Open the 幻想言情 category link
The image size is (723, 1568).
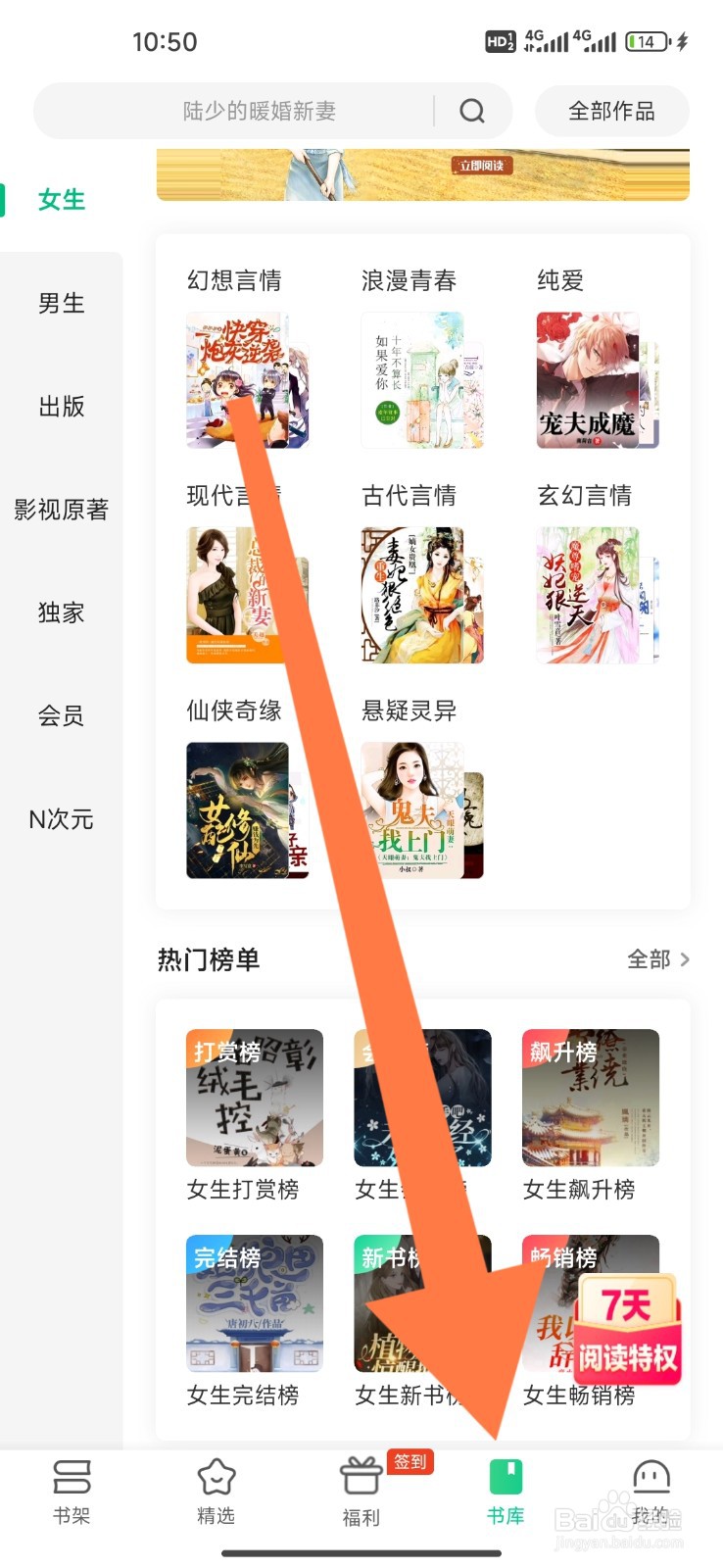tap(235, 280)
